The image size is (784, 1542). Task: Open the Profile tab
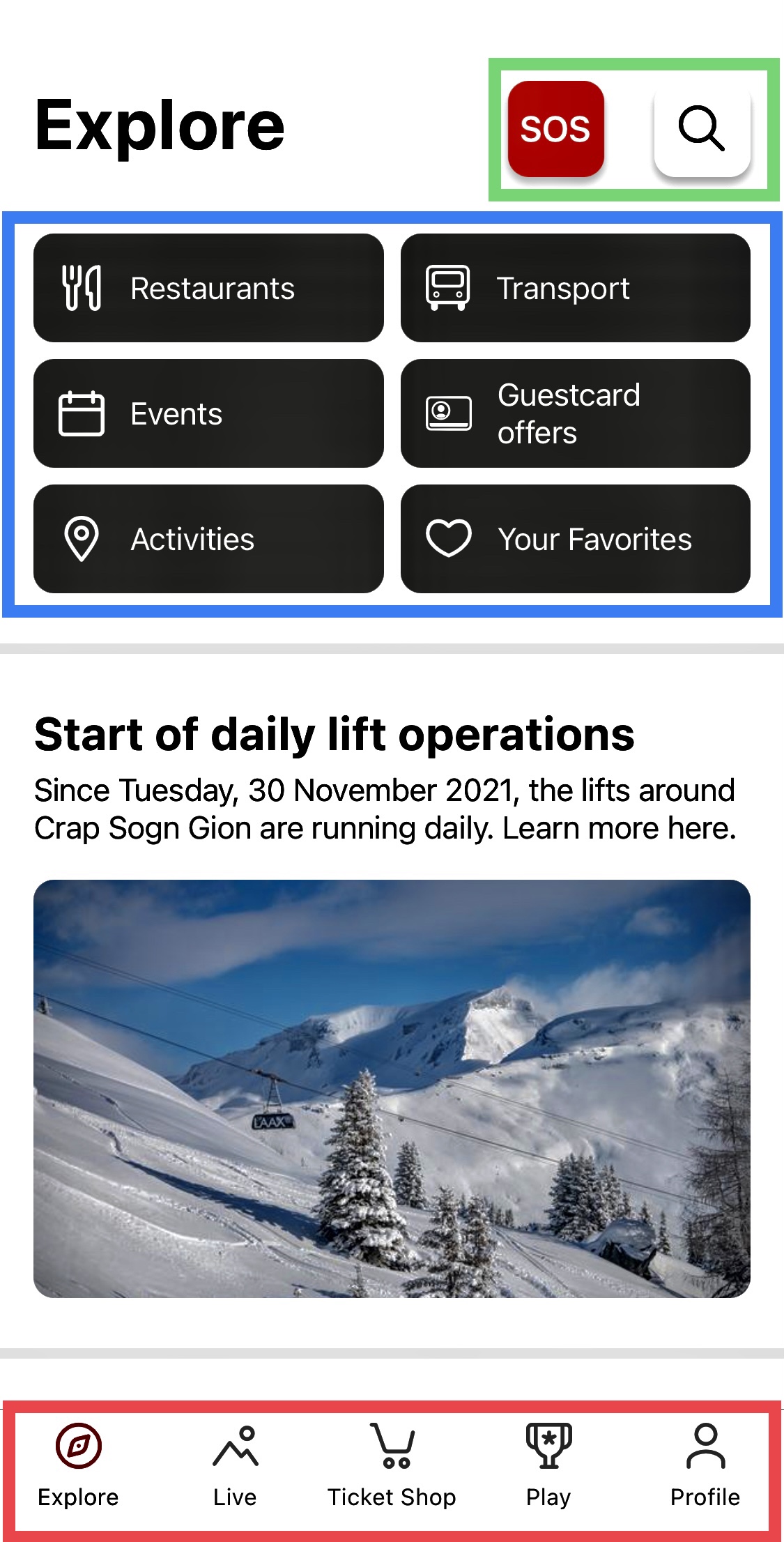pos(705,1465)
